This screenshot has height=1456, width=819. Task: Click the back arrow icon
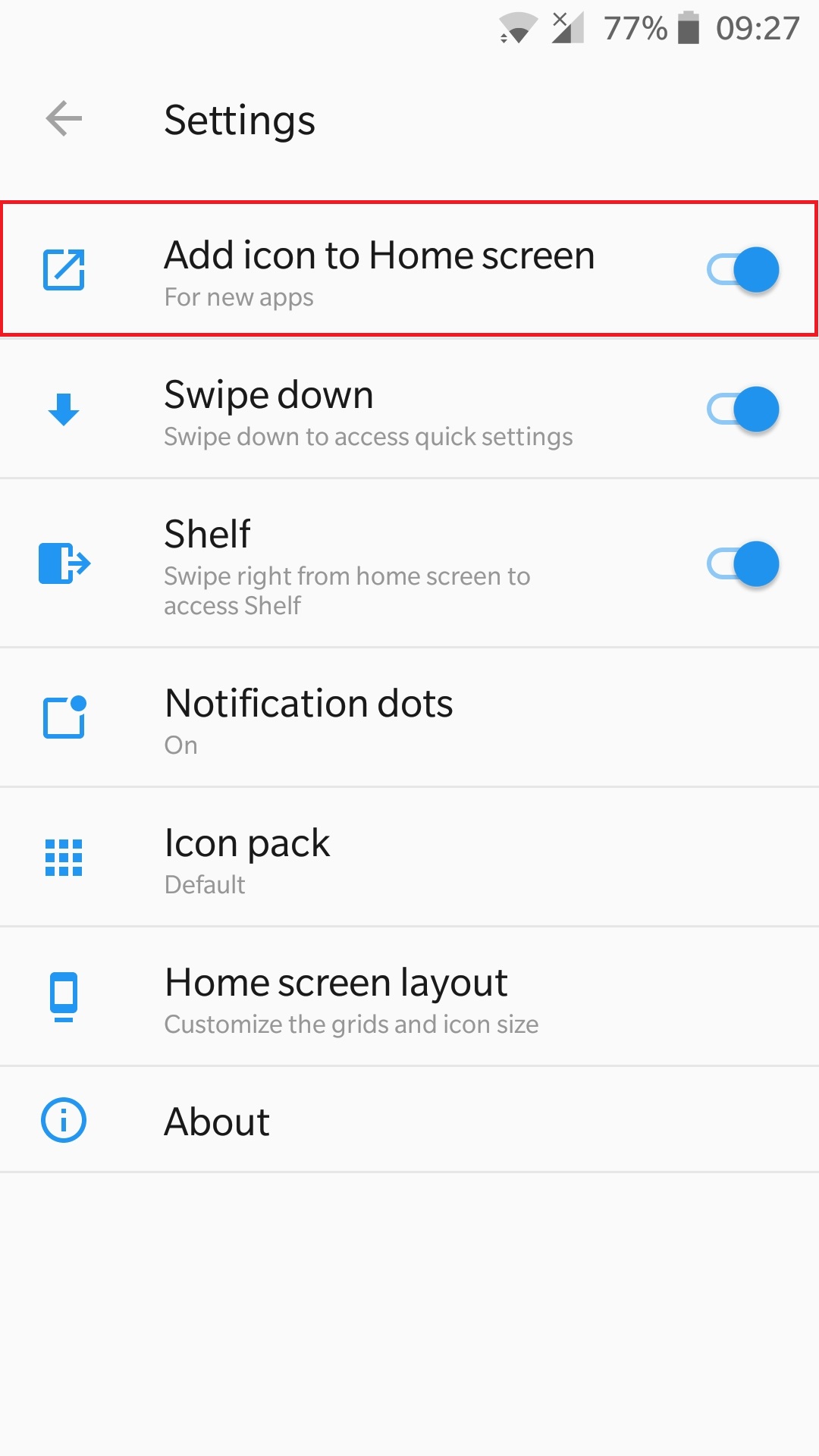coord(63,119)
